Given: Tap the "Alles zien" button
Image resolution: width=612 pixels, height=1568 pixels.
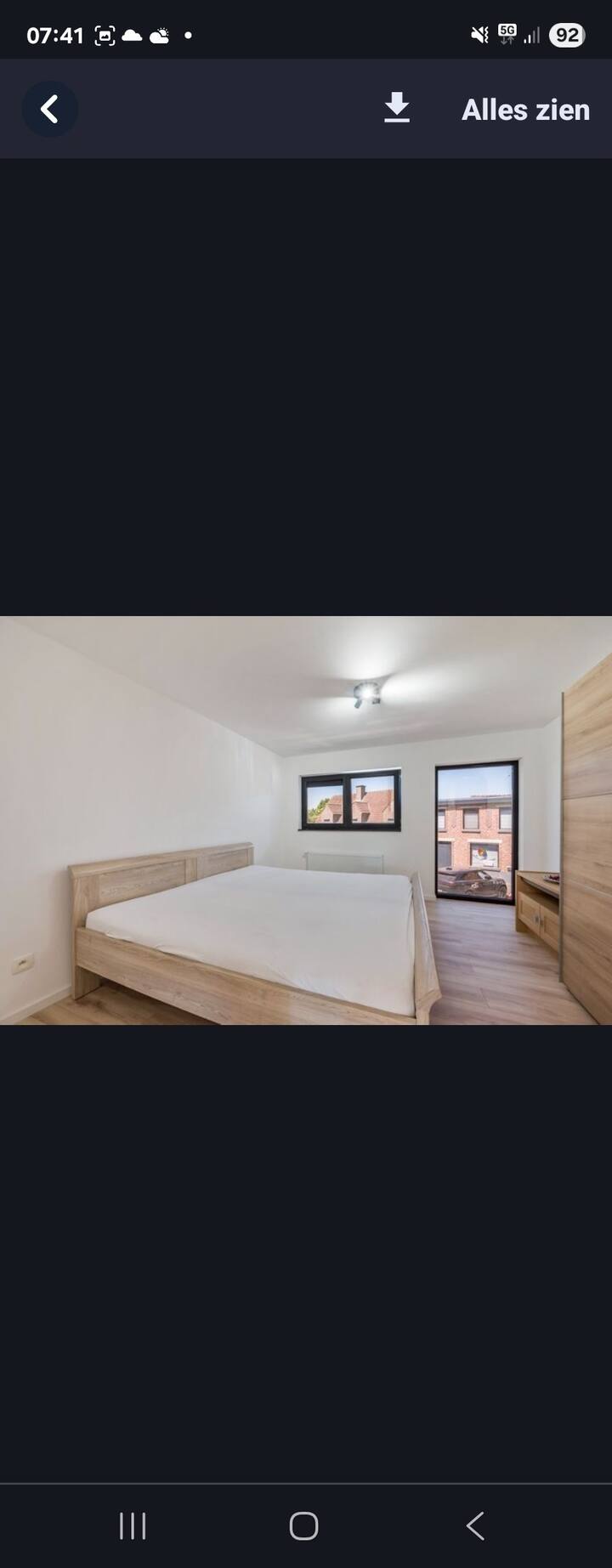Looking at the screenshot, I should (x=525, y=110).
